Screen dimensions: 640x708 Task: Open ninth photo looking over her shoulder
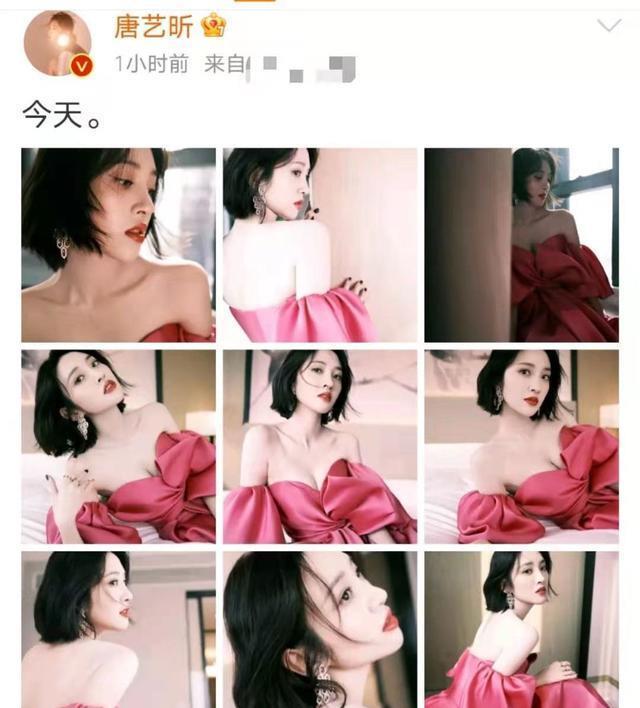[521, 629]
